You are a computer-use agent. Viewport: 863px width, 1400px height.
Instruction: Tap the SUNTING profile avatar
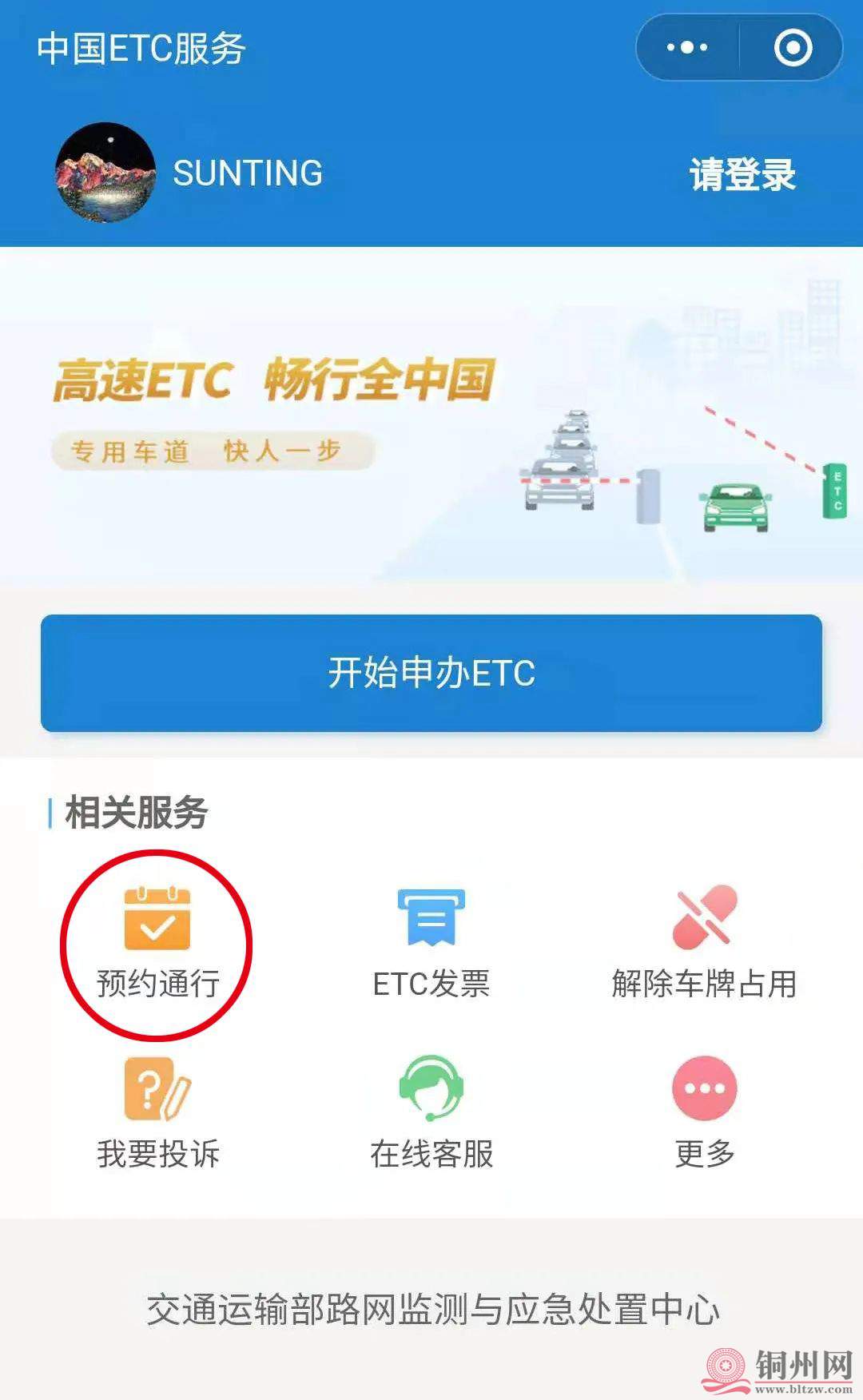tap(105, 173)
